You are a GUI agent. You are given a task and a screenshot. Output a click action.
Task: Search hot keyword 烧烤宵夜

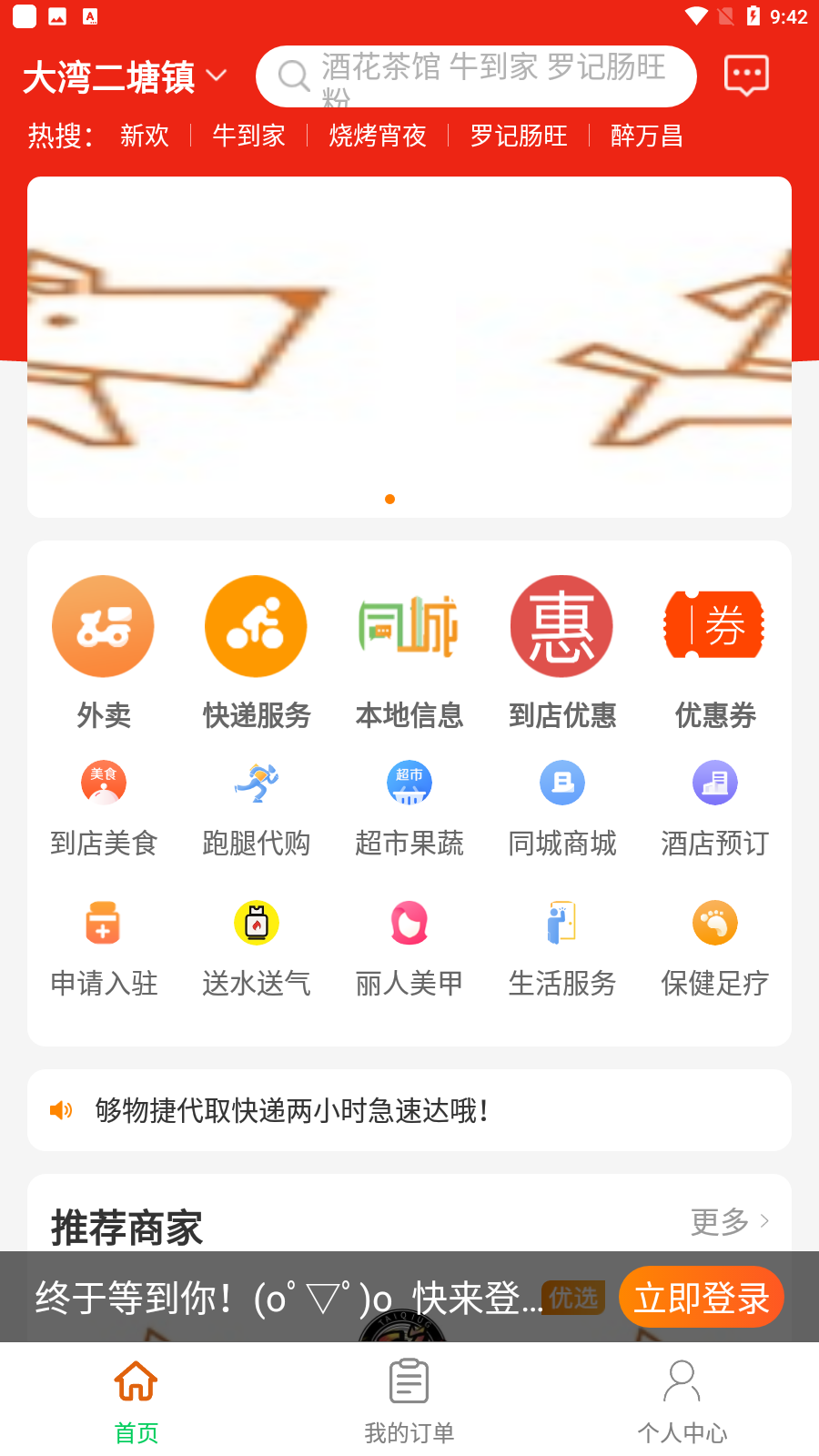tap(378, 136)
